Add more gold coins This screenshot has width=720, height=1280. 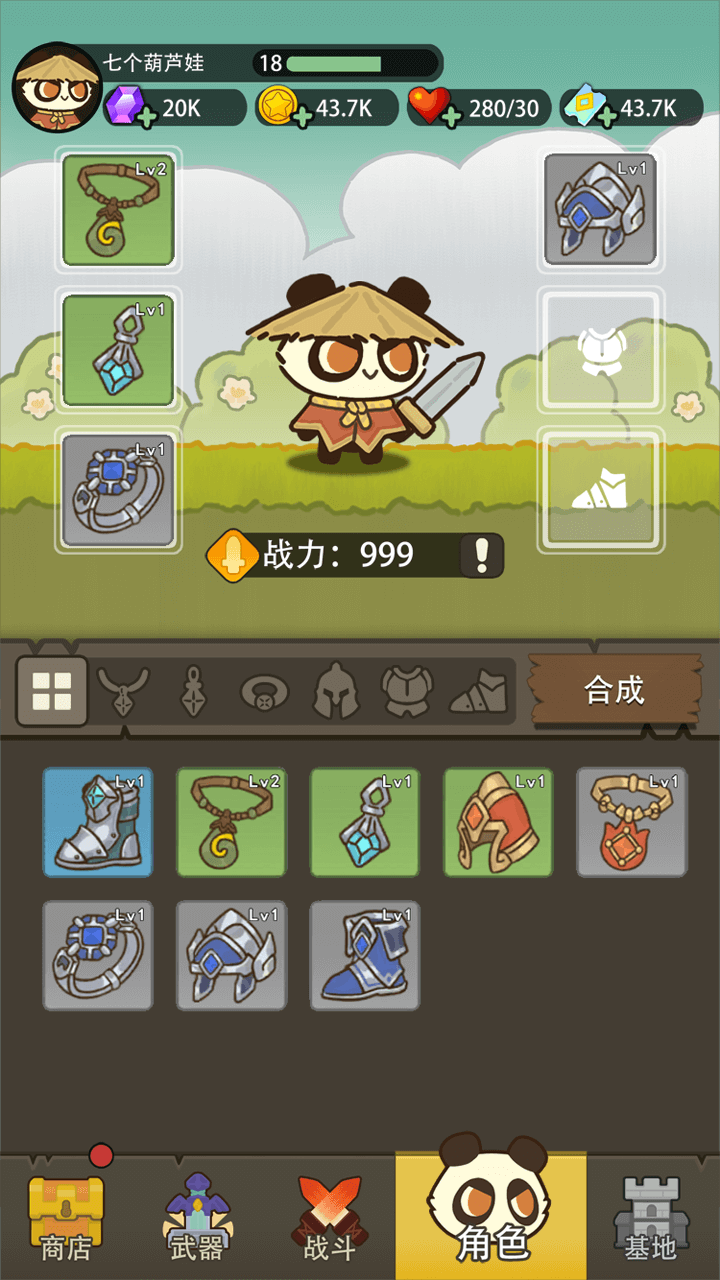[x=298, y=117]
